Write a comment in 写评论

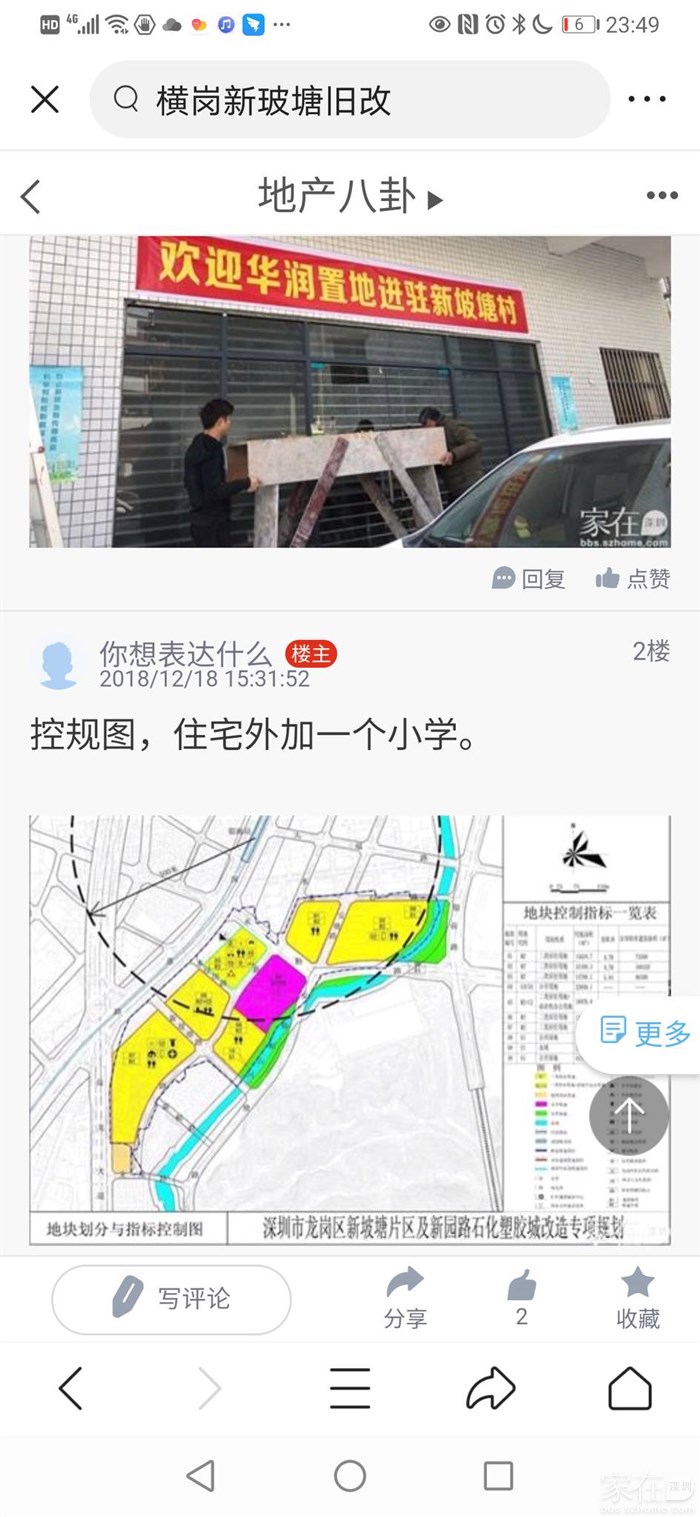tap(171, 1299)
